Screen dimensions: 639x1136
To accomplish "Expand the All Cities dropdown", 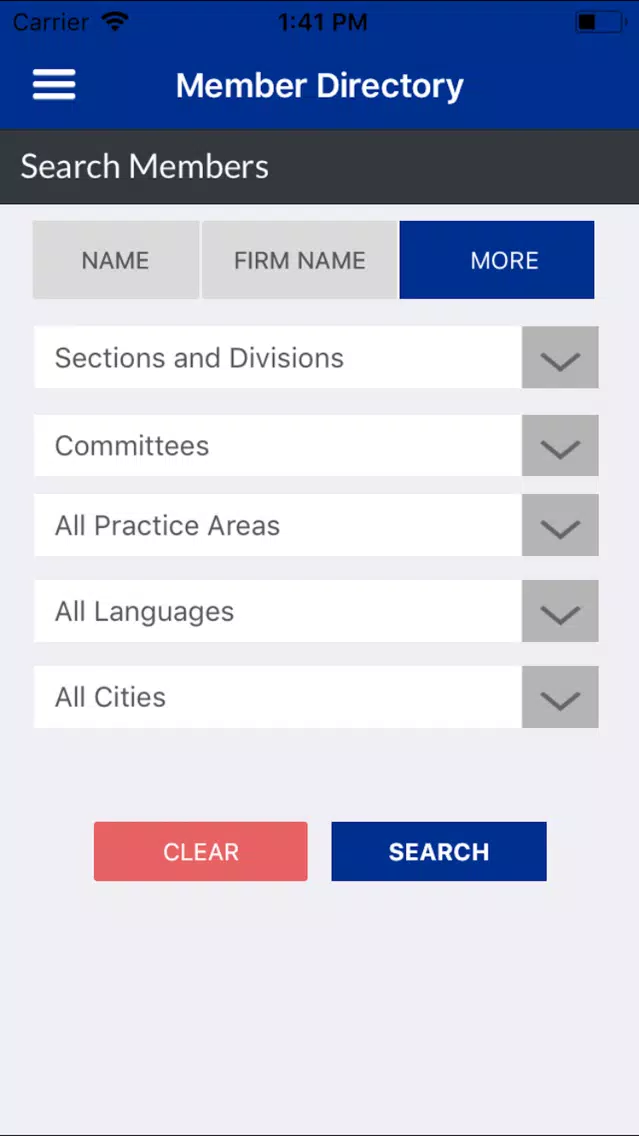I will 316,697.
